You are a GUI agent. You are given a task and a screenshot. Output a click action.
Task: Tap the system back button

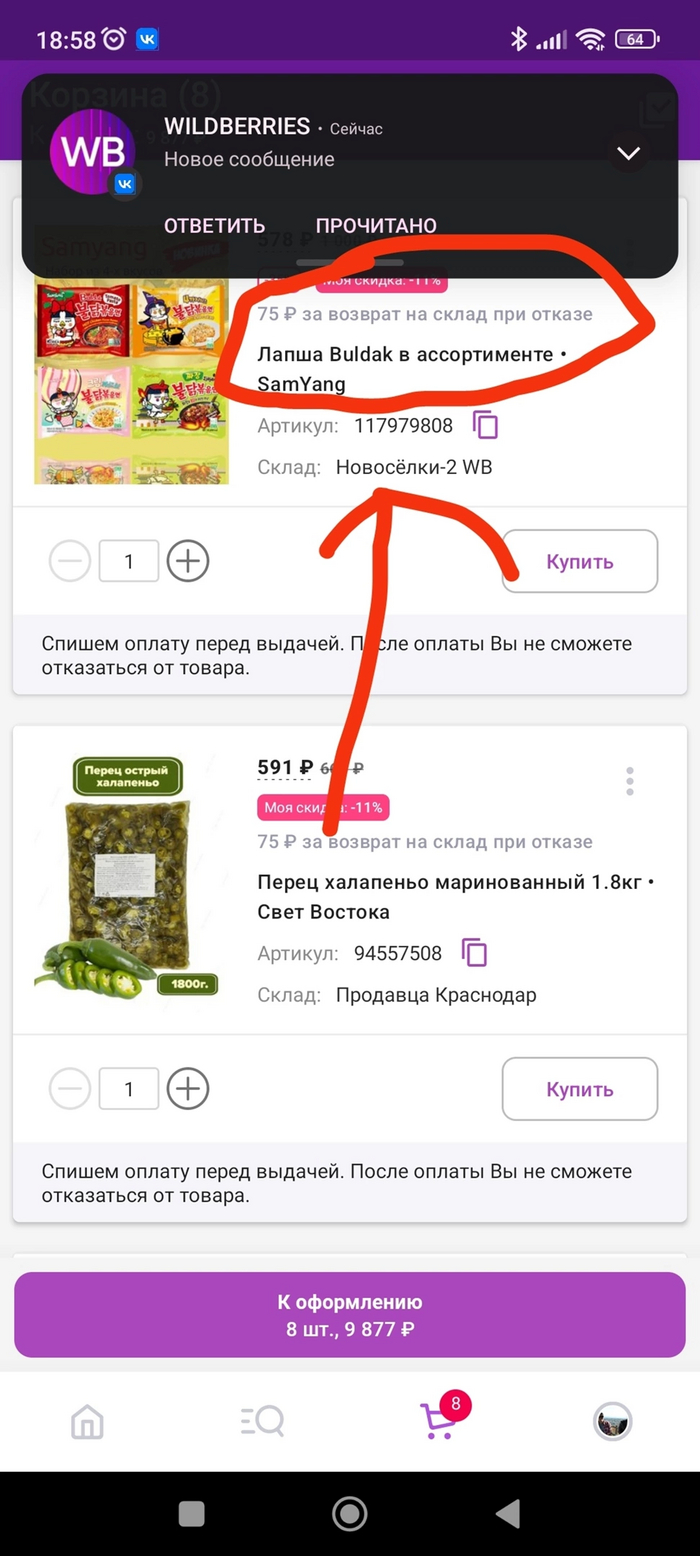tap(508, 1514)
